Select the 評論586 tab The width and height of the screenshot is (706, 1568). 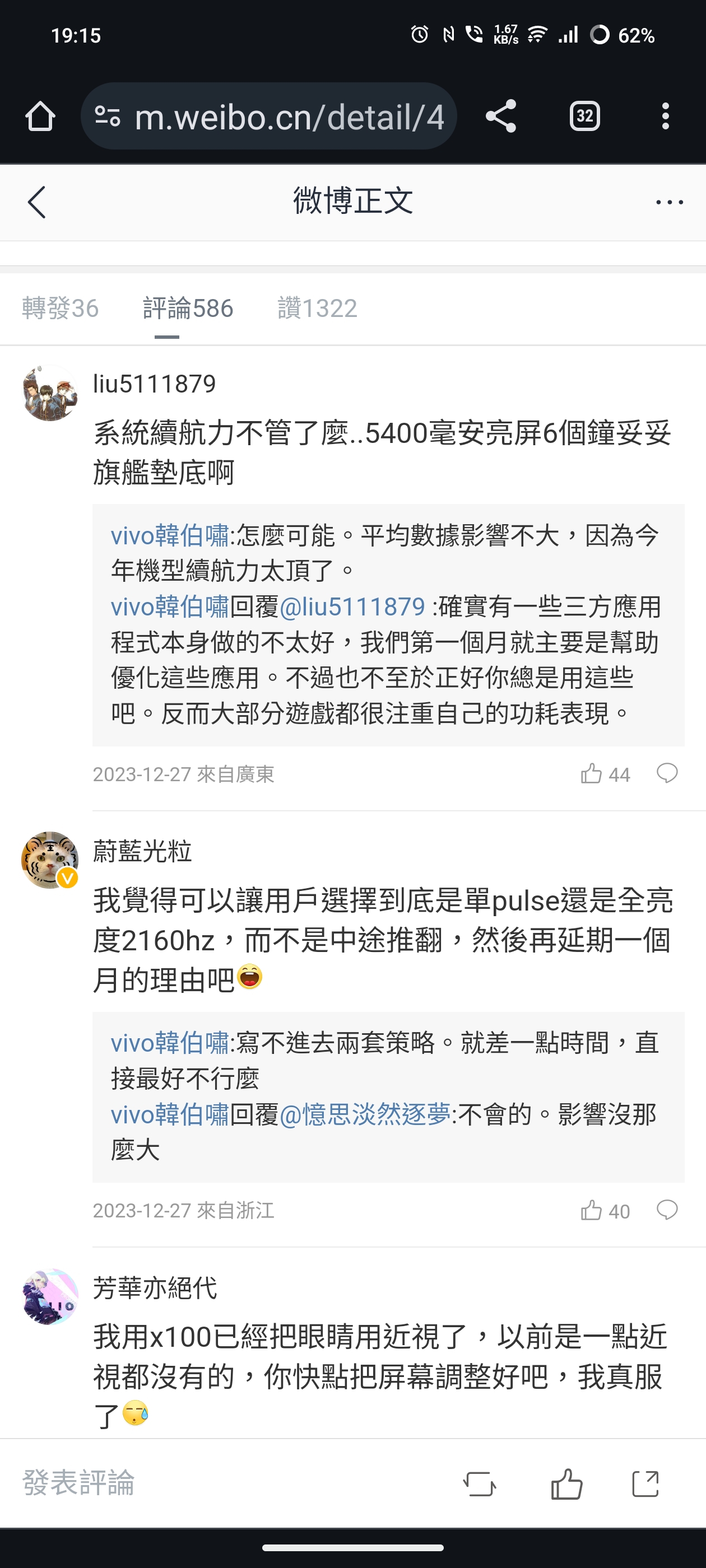click(x=188, y=308)
